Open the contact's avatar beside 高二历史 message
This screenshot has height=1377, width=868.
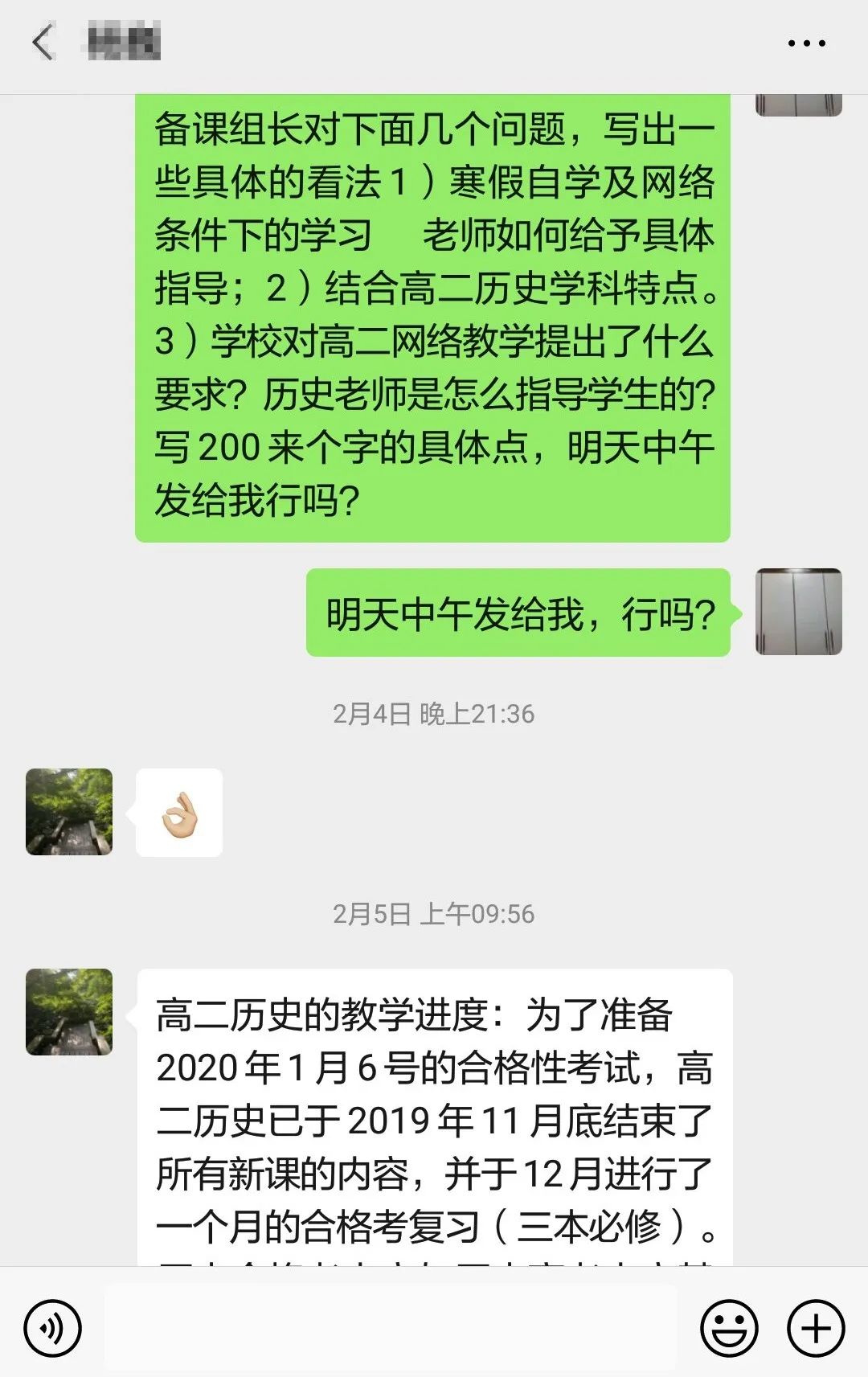(69, 1011)
